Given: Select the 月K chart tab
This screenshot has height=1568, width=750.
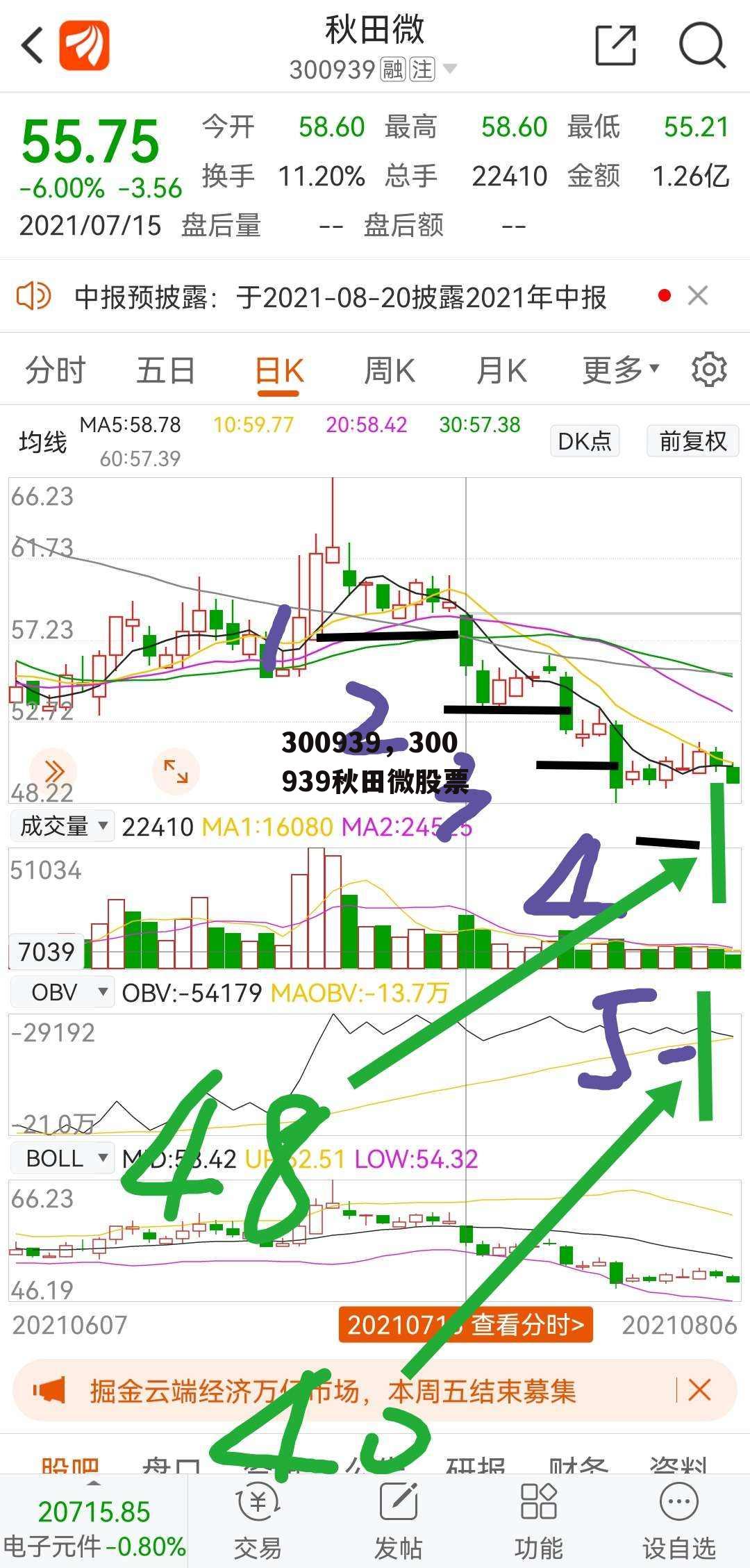Looking at the screenshot, I should coord(501,370).
